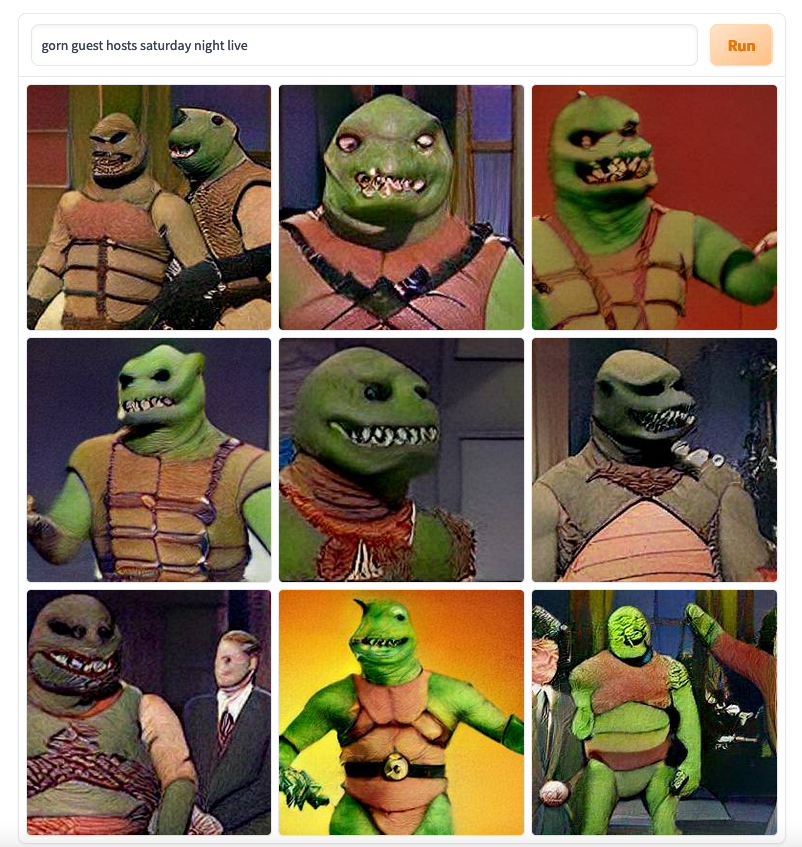Image resolution: width=802 pixels, height=847 pixels.
Task: View the image with man in suit and tie
Action: tap(149, 712)
